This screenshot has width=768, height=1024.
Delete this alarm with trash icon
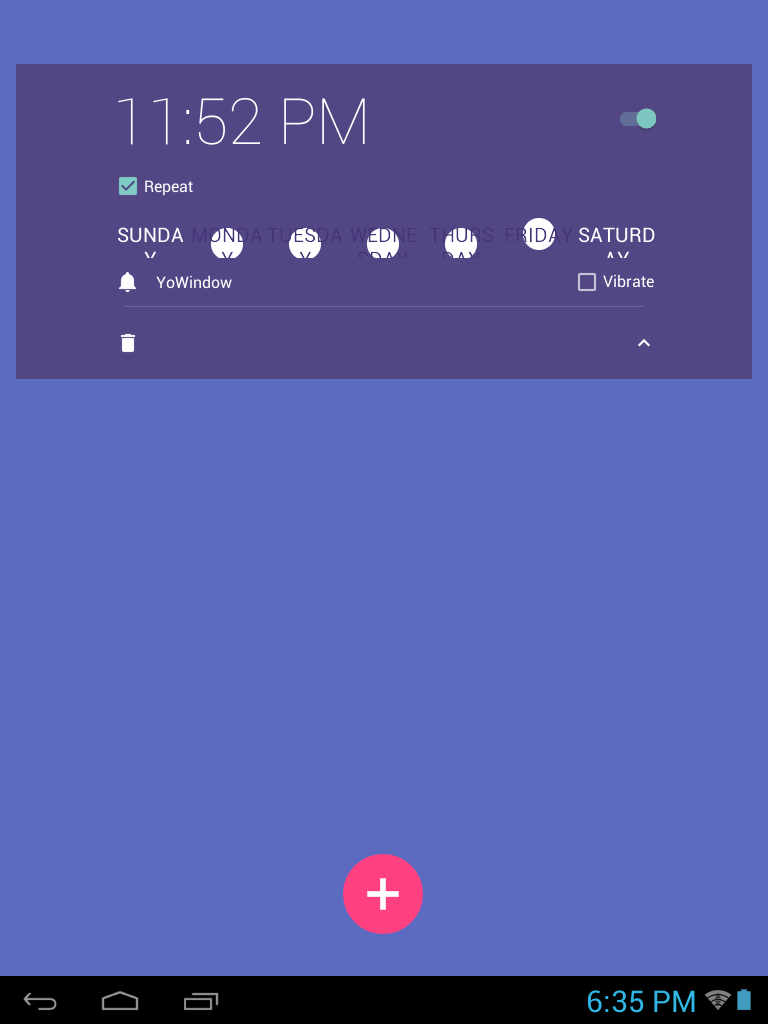point(128,343)
